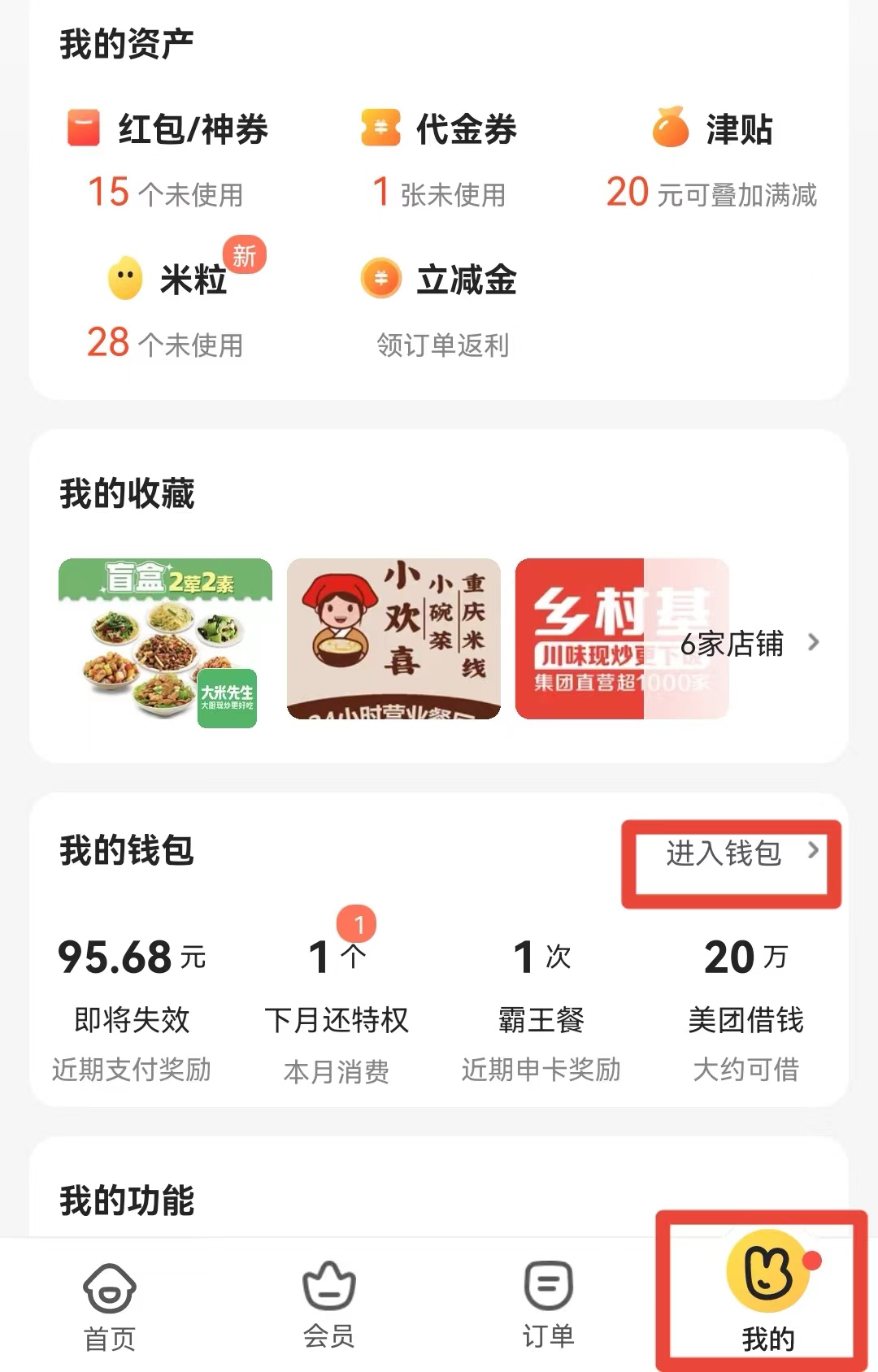The width and height of the screenshot is (878, 1372).
Task: Tap the notification badge showing 1
Action: 355,924
